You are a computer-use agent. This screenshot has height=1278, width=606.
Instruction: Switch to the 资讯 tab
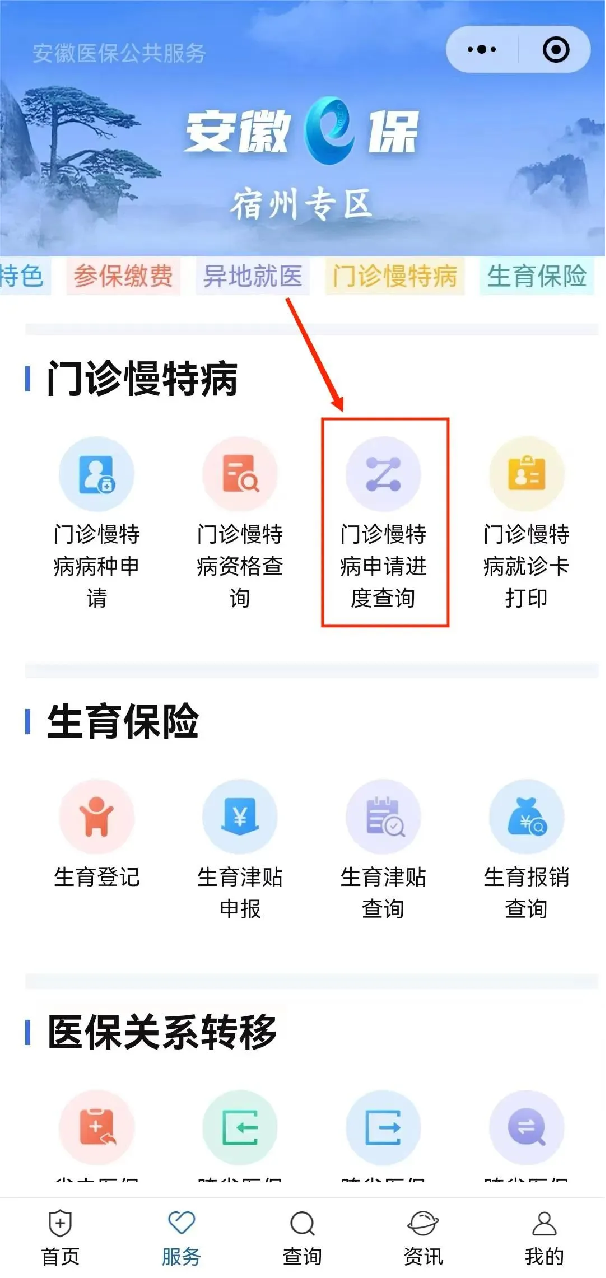[423, 1238]
